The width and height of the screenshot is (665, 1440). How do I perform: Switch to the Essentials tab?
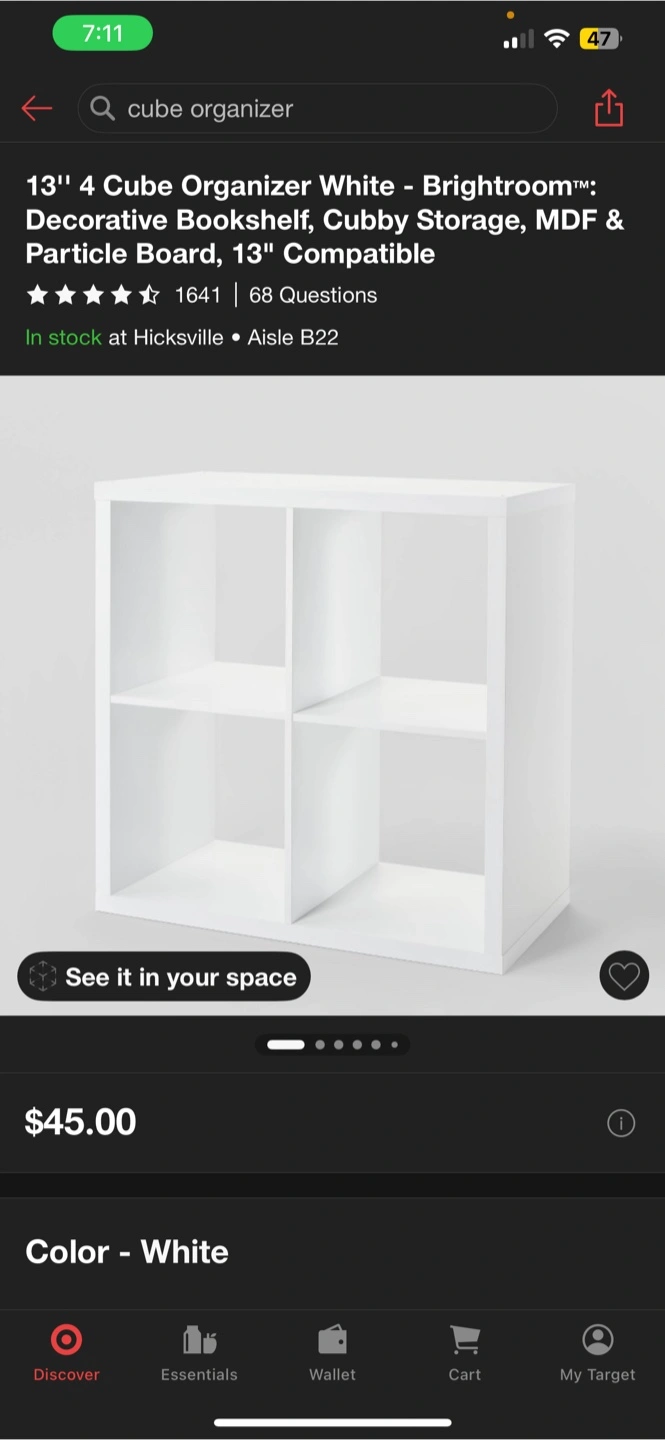click(x=199, y=1353)
